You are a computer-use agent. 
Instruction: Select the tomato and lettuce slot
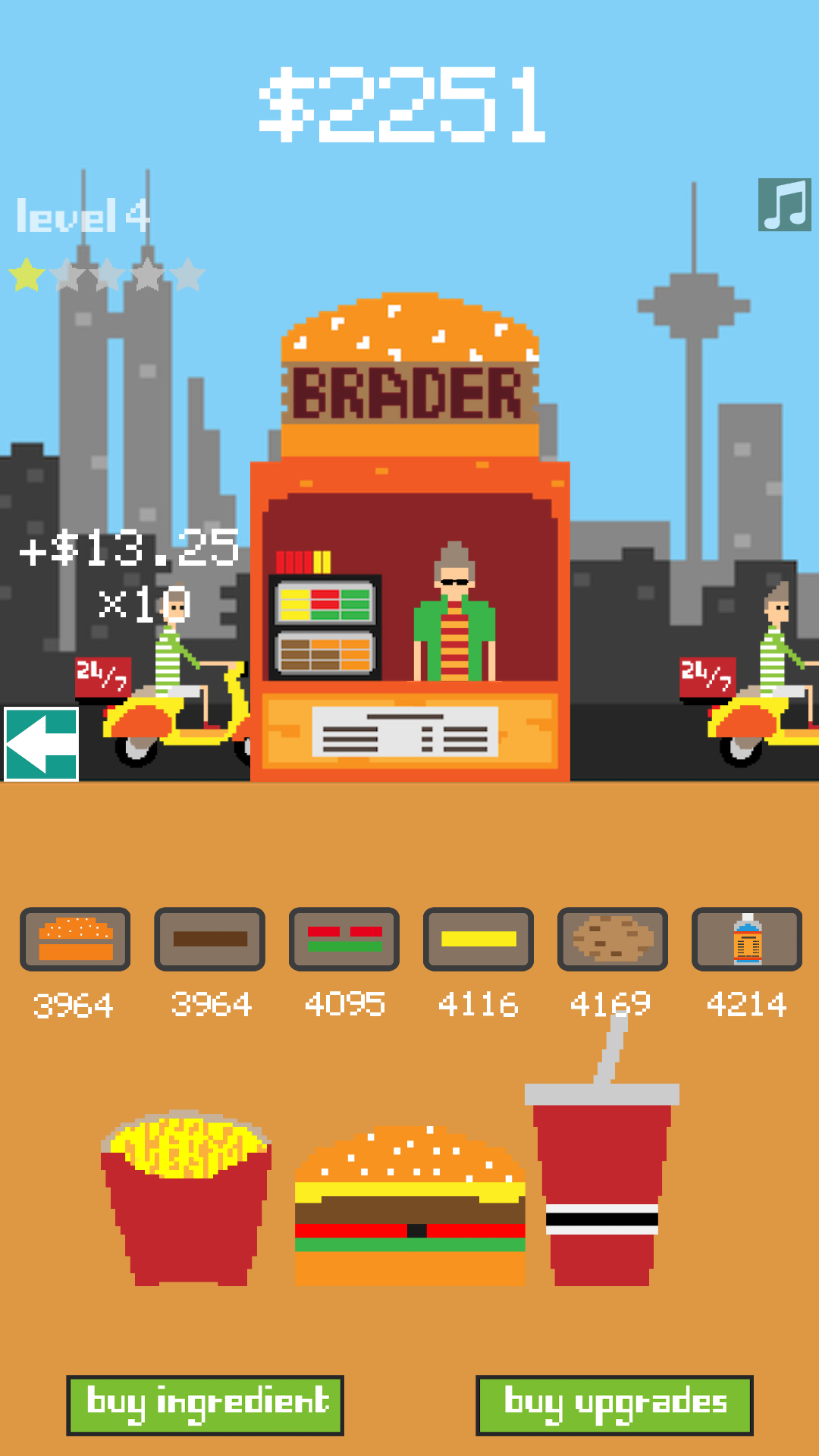[344, 939]
